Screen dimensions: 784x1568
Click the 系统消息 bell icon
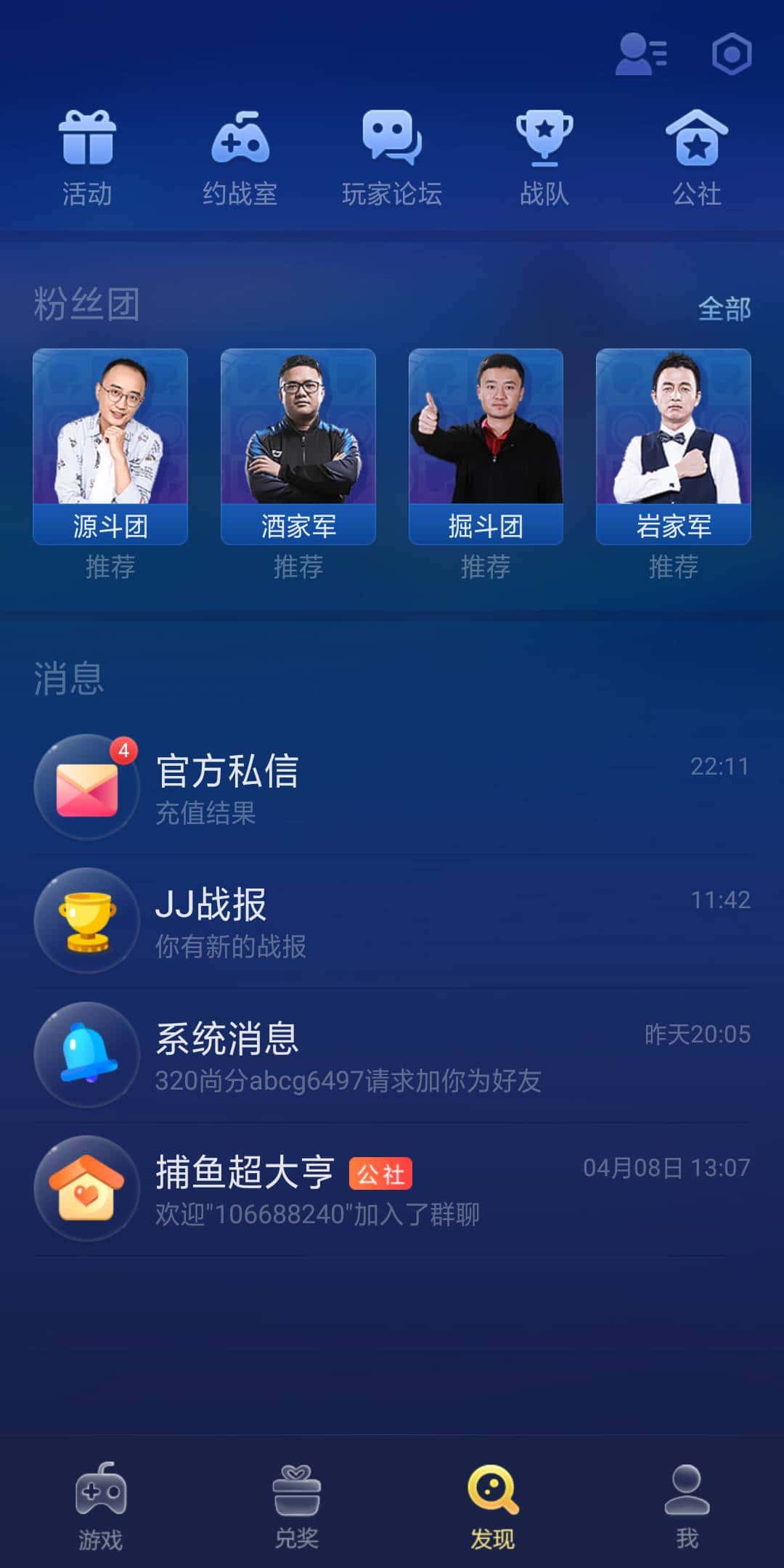tap(86, 1056)
